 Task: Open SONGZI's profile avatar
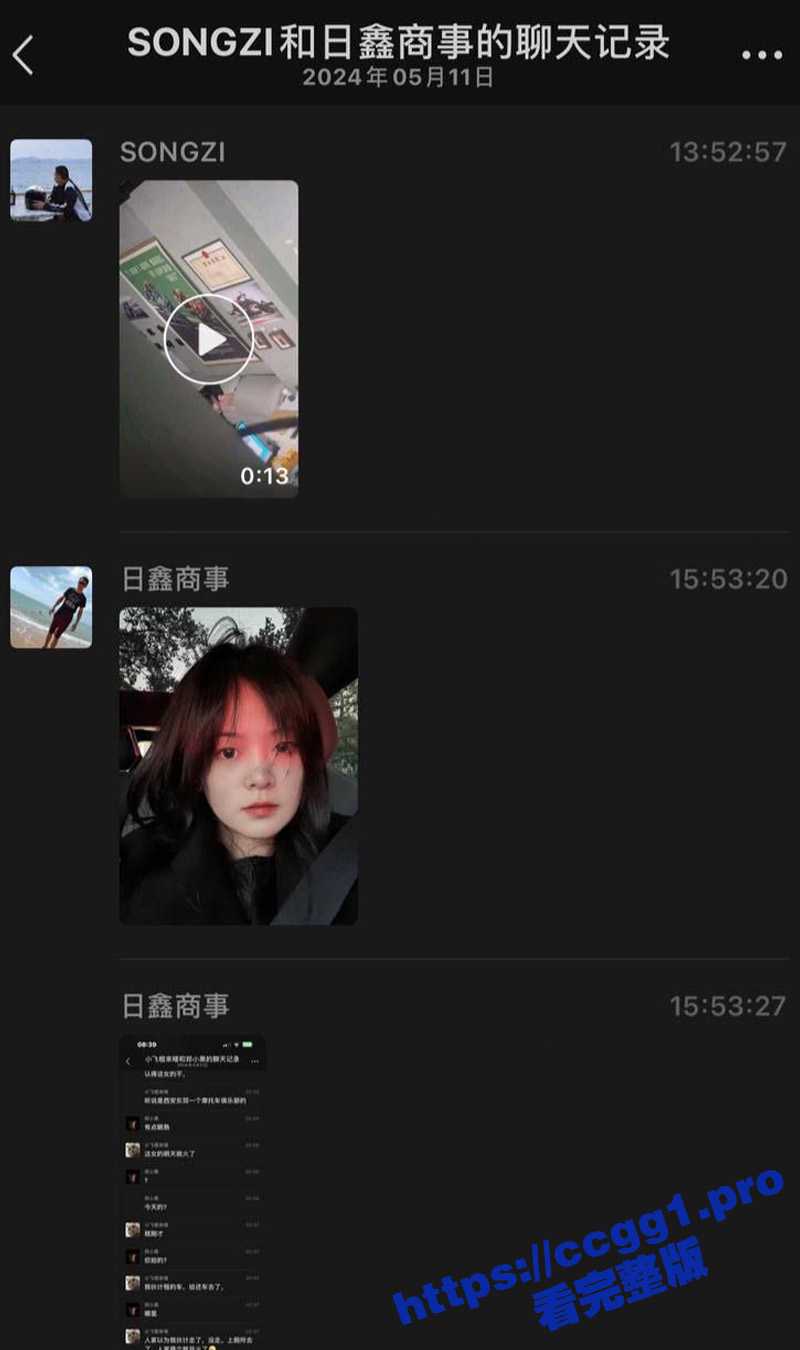point(51,180)
